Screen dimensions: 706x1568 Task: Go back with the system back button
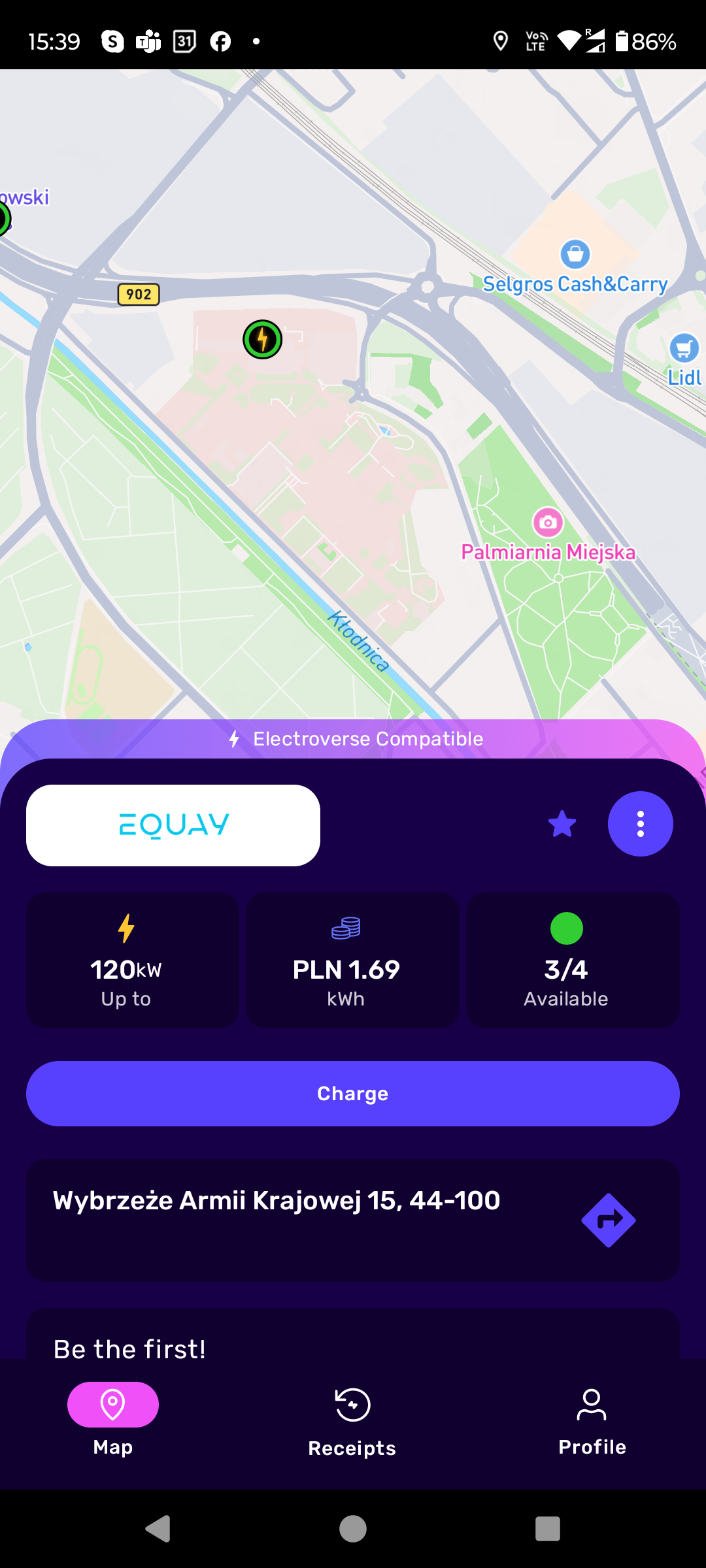point(158,1528)
